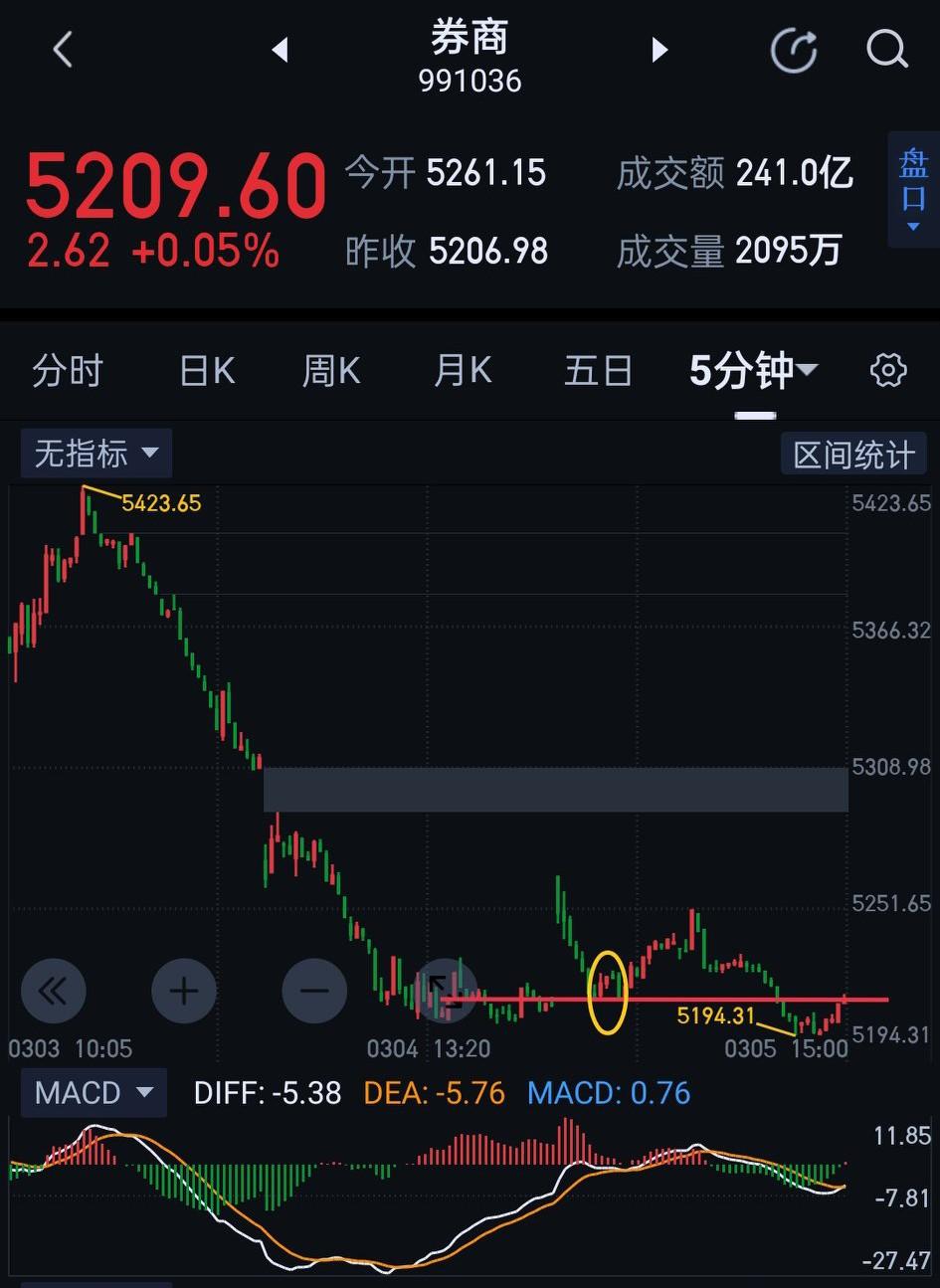940x1288 pixels.
Task: Select the 五日 five-day view
Action: [599, 370]
